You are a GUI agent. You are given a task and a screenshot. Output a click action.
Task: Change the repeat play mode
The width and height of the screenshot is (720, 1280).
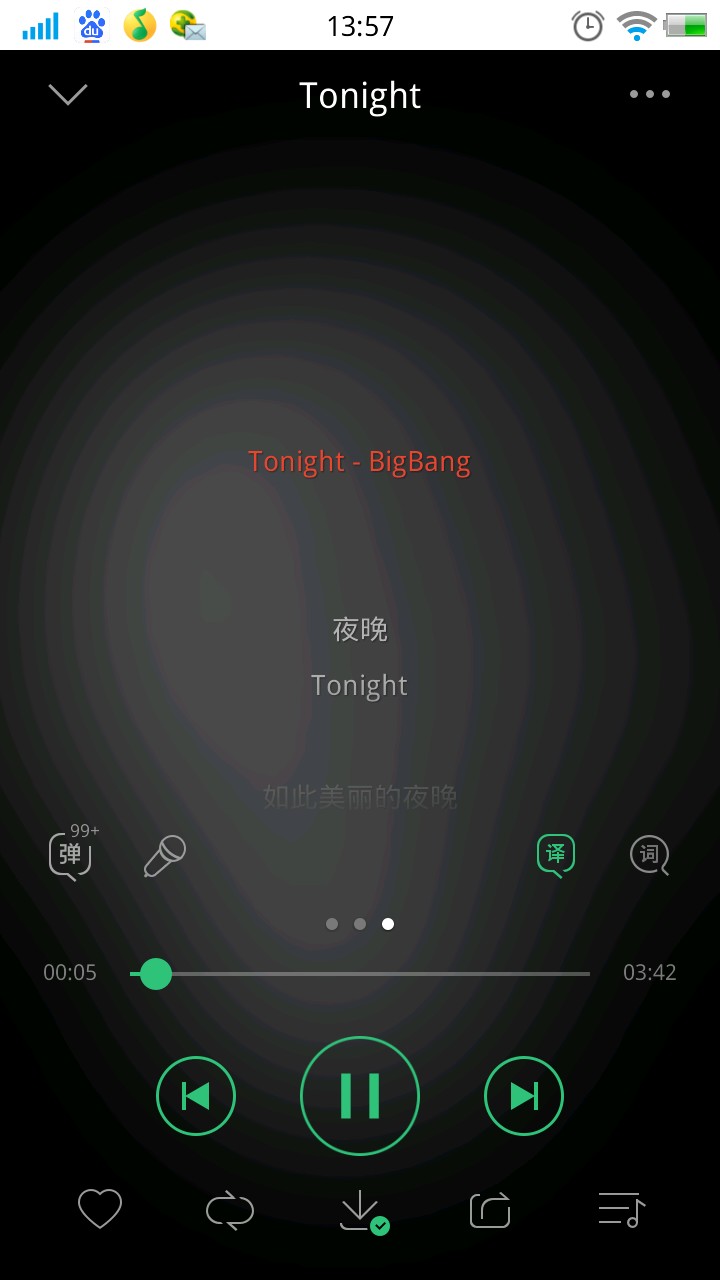230,1210
